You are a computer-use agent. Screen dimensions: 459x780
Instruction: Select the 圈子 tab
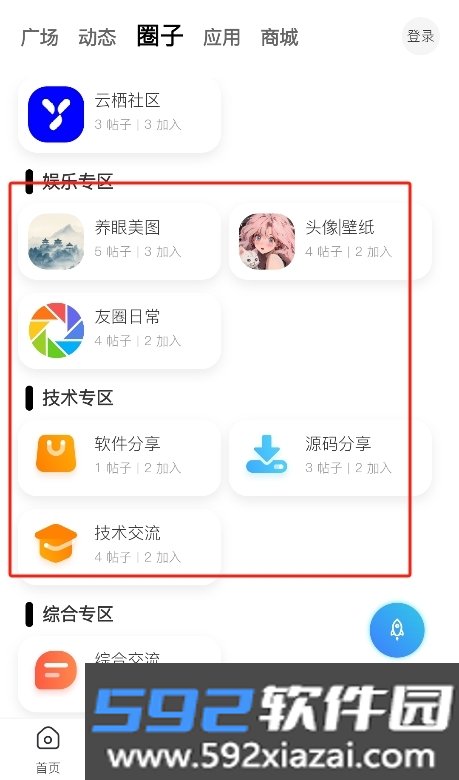pyautogui.click(x=160, y=36)
